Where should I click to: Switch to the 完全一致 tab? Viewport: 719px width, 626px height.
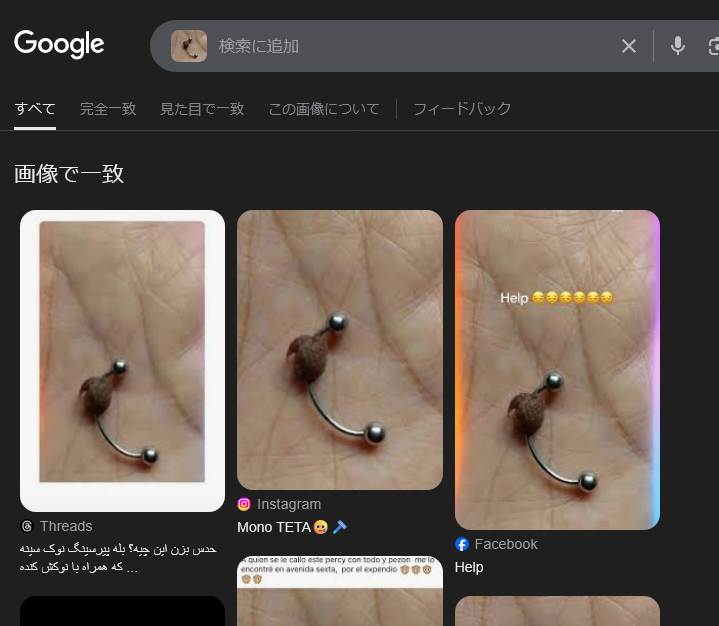pos(108,109)
